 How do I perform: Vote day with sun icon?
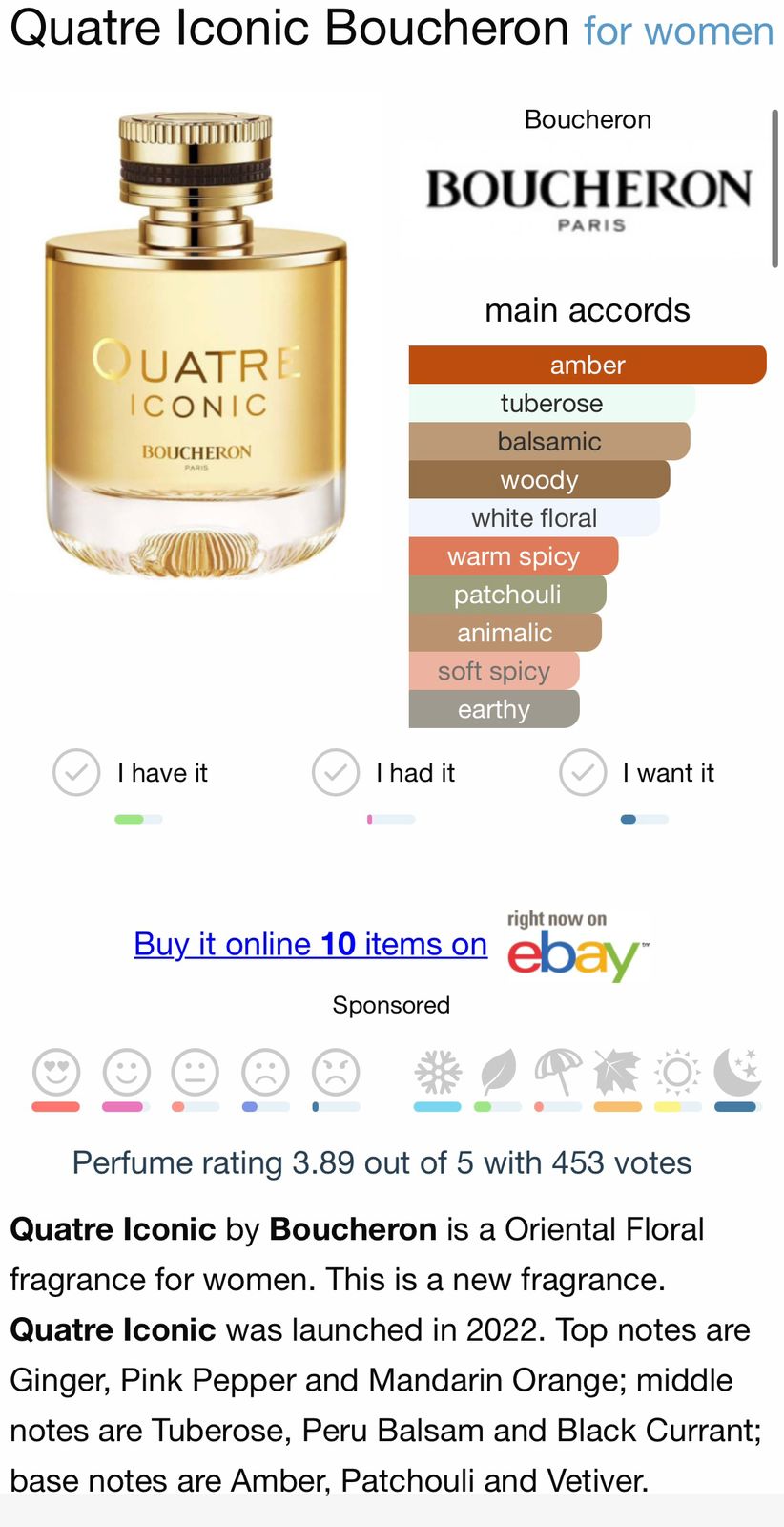point(677,1073)
